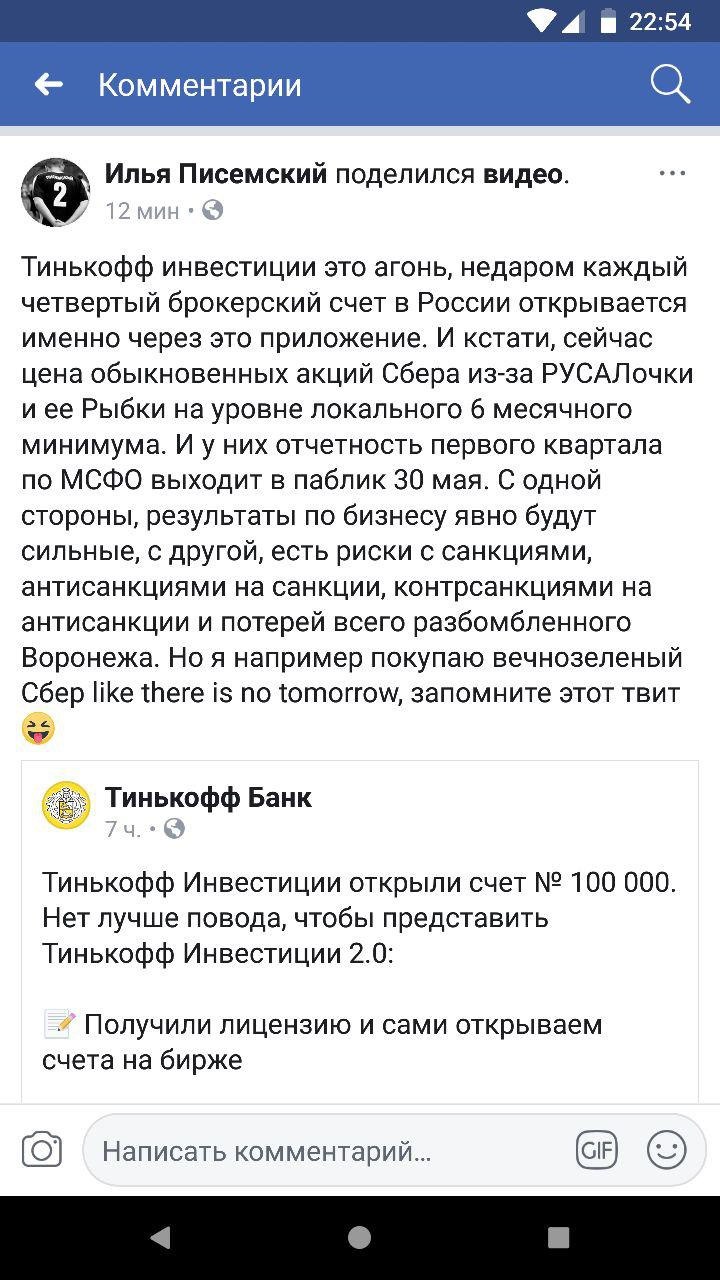Open Илья Писемский's profile name link
The height and width of the screenshot is (1280, 720).
[216, 174]
